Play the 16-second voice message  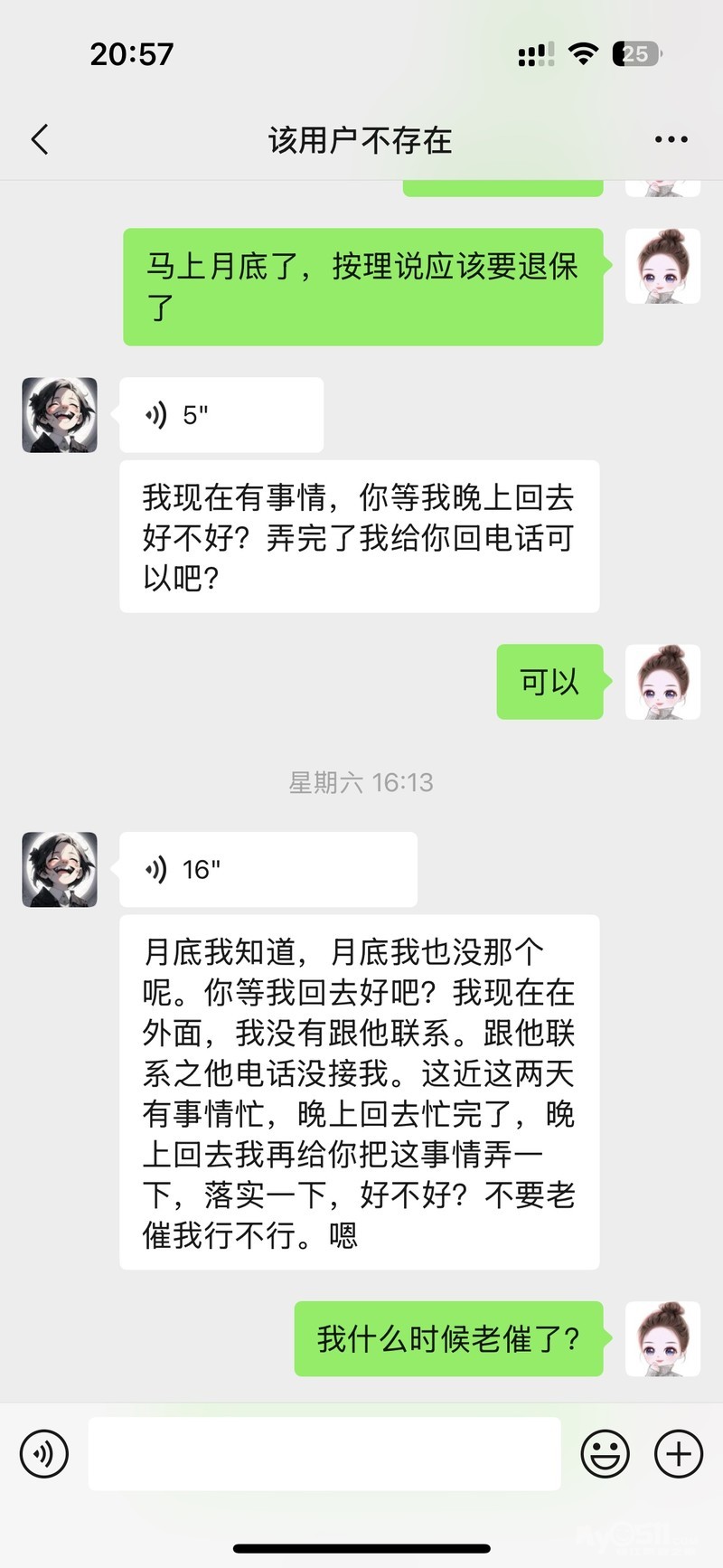pyautogui.click(x=268, y=869)
